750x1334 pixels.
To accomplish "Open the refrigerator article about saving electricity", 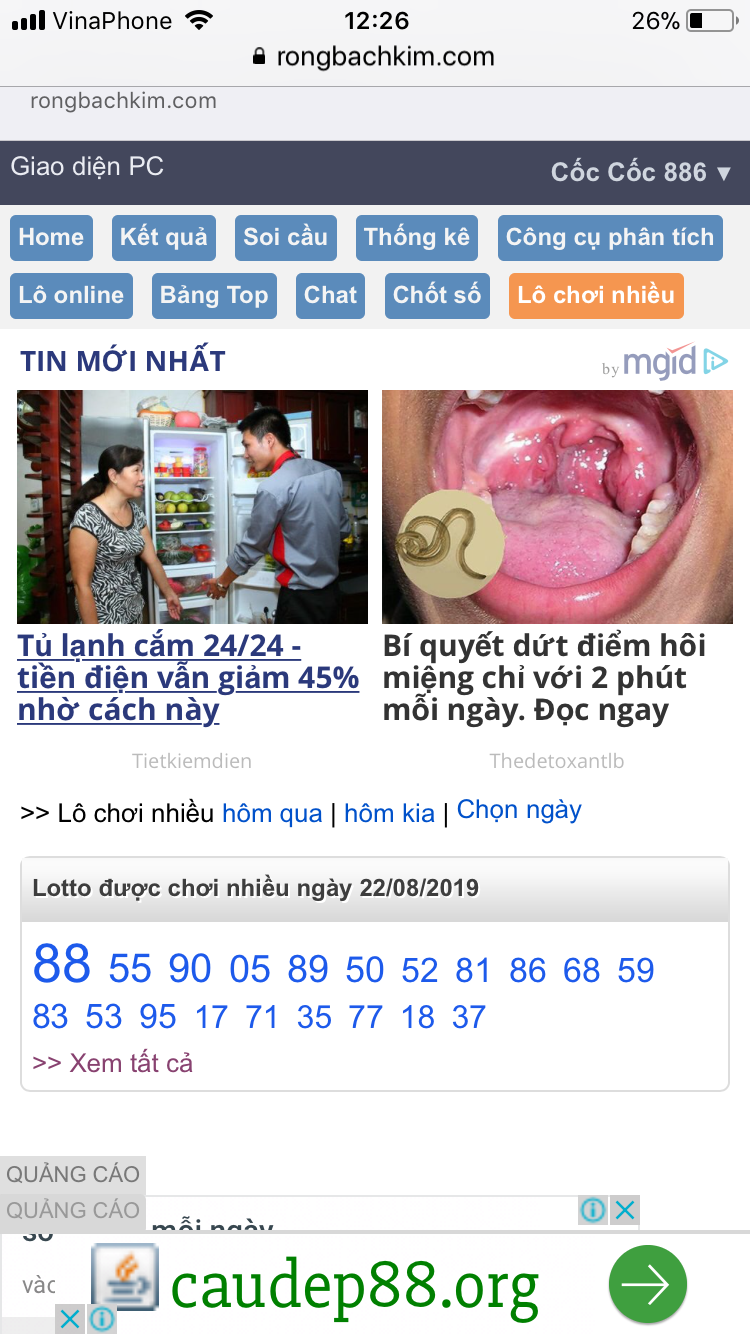I will tap(188, 677).
